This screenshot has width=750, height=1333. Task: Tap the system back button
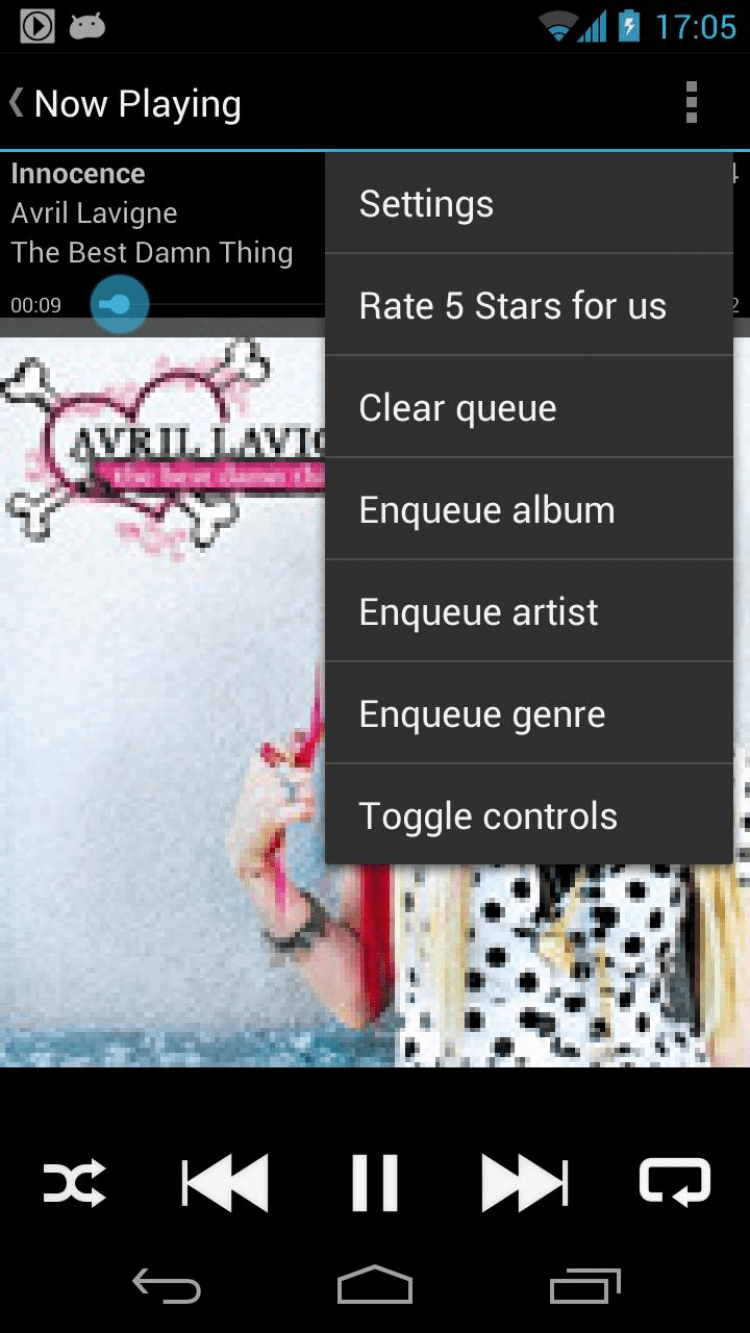coord(167,1287)
